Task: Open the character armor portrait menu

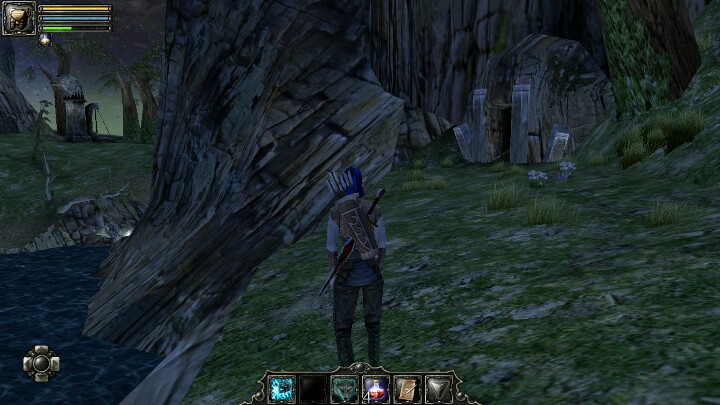Action: point(18,17)
